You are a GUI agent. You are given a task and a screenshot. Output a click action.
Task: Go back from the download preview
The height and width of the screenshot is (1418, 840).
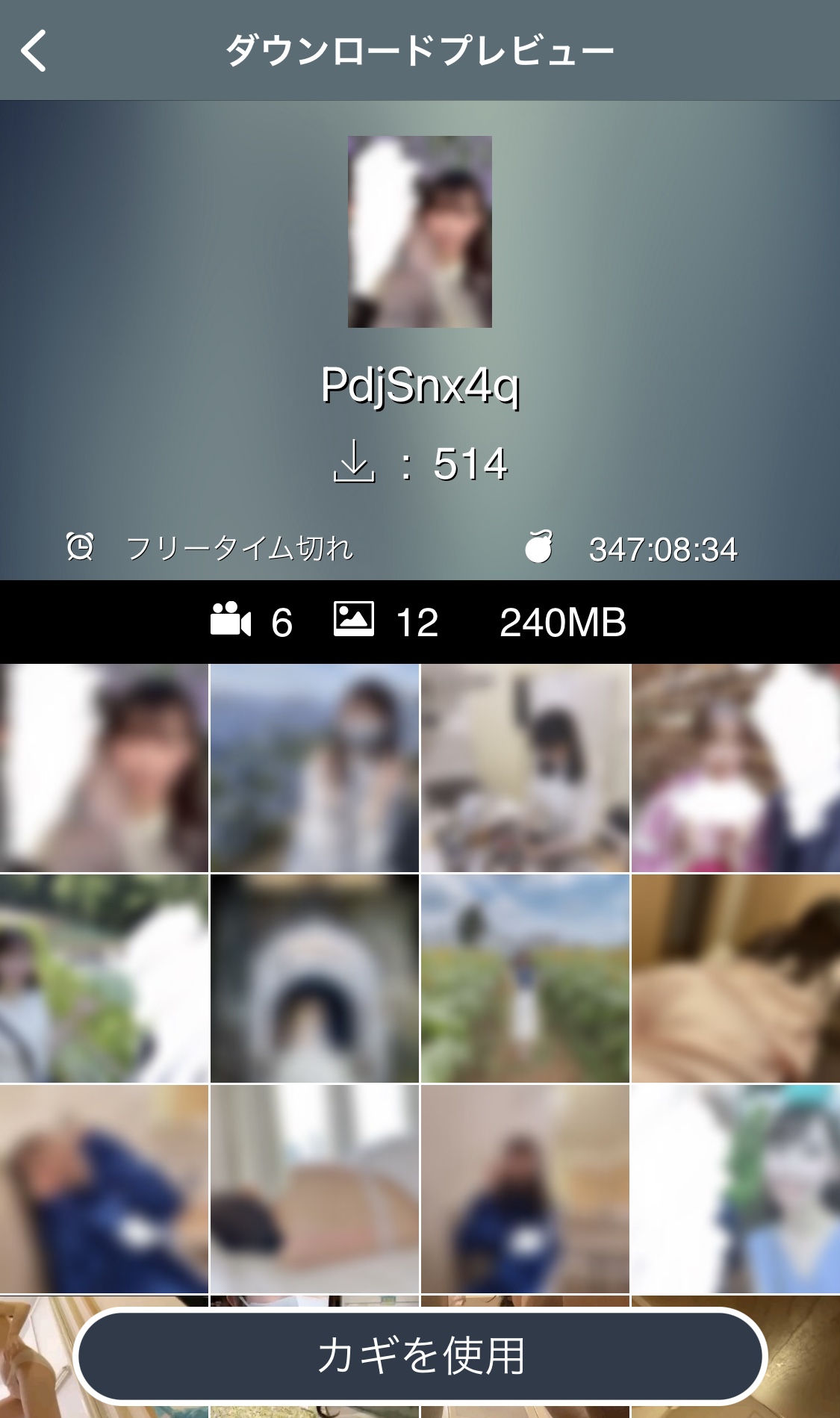pyautogui.click(x=34, y=51)
